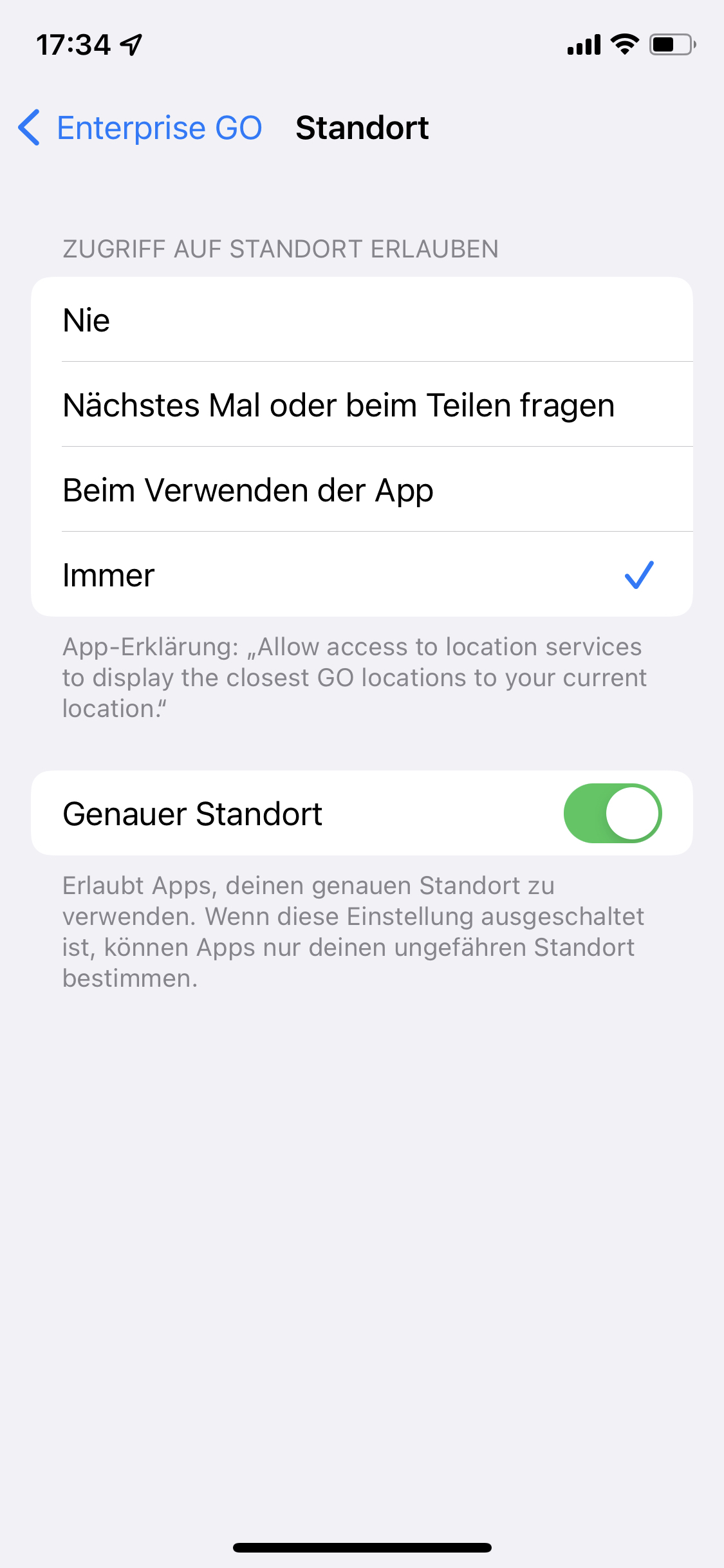Screen dimensions: 724x1568
Task: Choose Nächstes Mal oder beim Teilen fragen
Action: [x=360, y=405]
